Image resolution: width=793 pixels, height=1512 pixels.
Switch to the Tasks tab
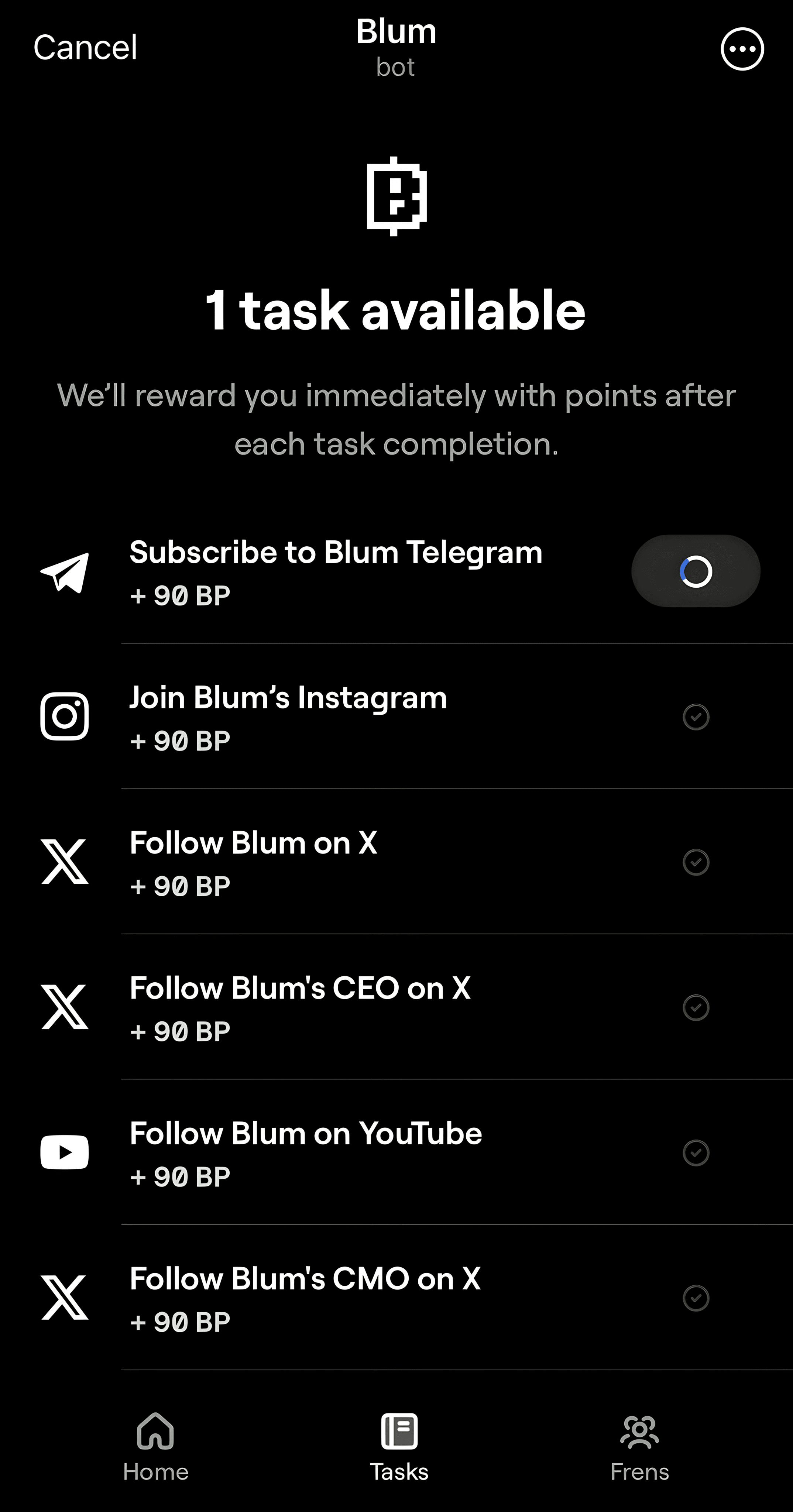click(x=399, y=1446)
